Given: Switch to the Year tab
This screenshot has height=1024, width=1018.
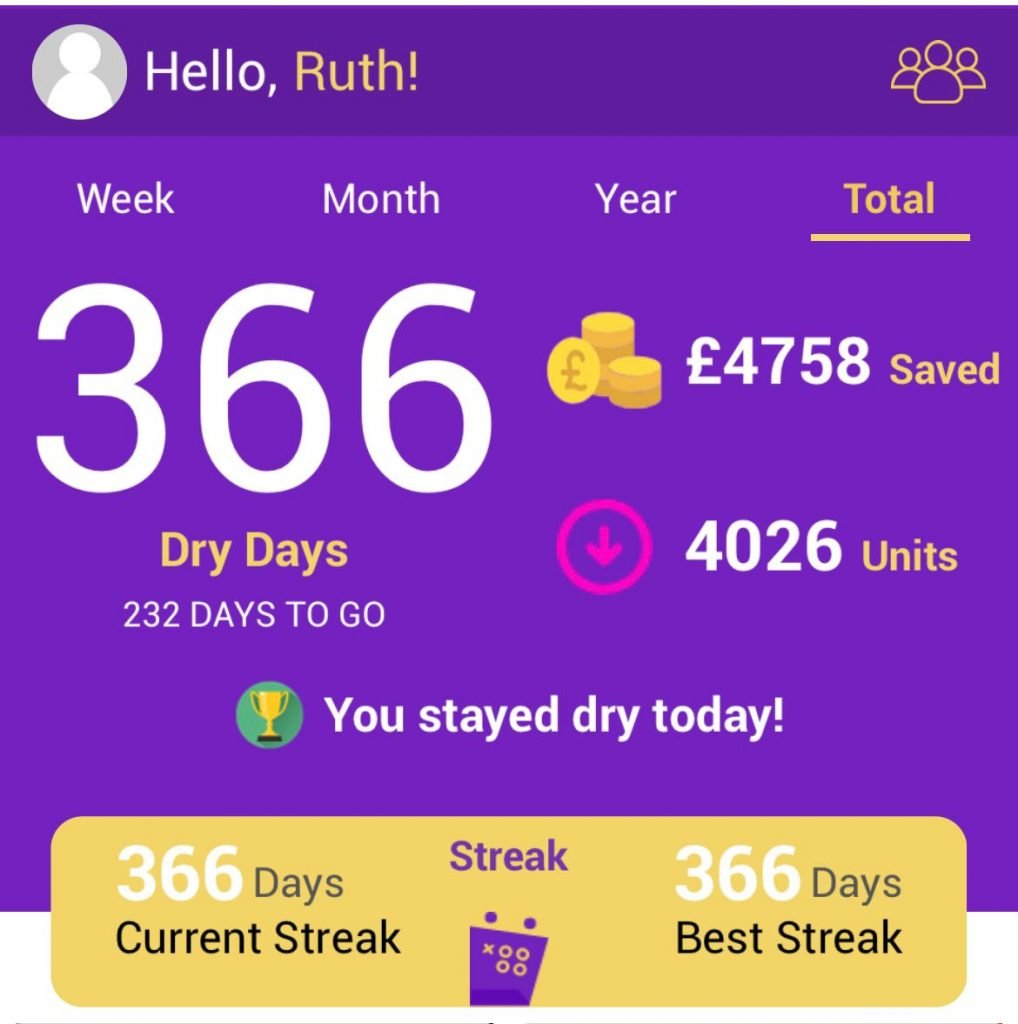Looking at the screenshot, I should tap(636, 199).
